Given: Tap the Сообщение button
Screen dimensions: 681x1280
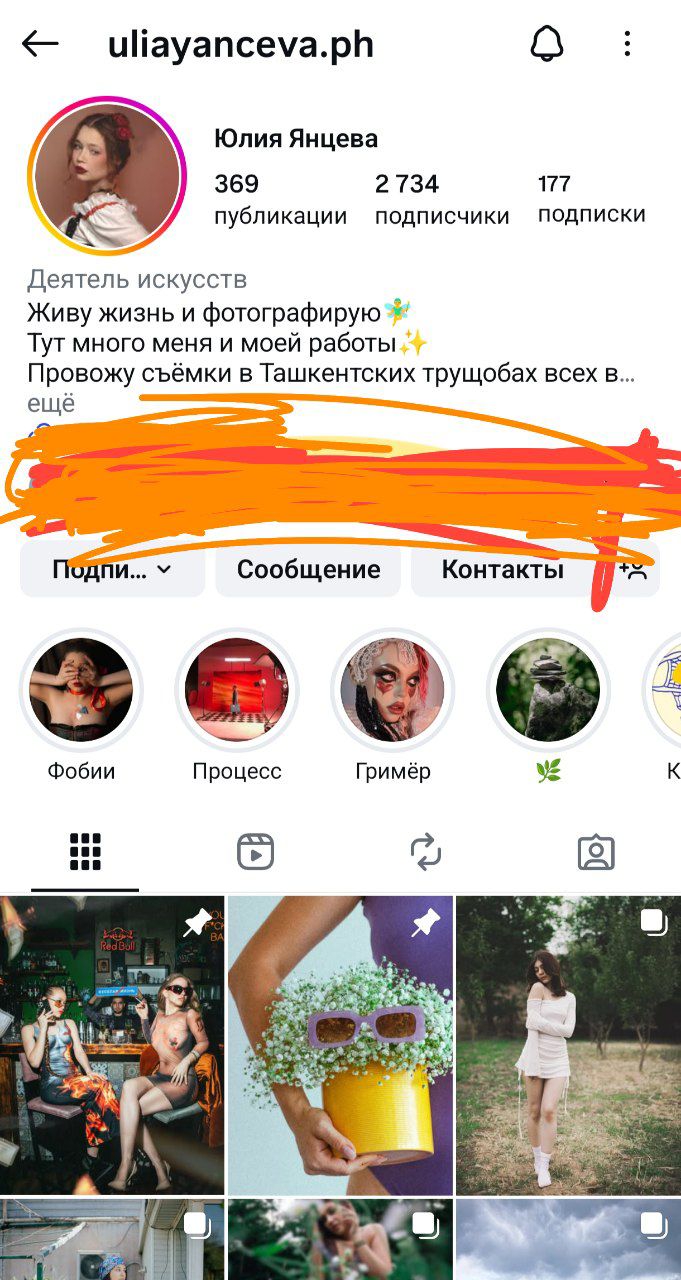Looking at the screenshot, I should click(308, 570).
